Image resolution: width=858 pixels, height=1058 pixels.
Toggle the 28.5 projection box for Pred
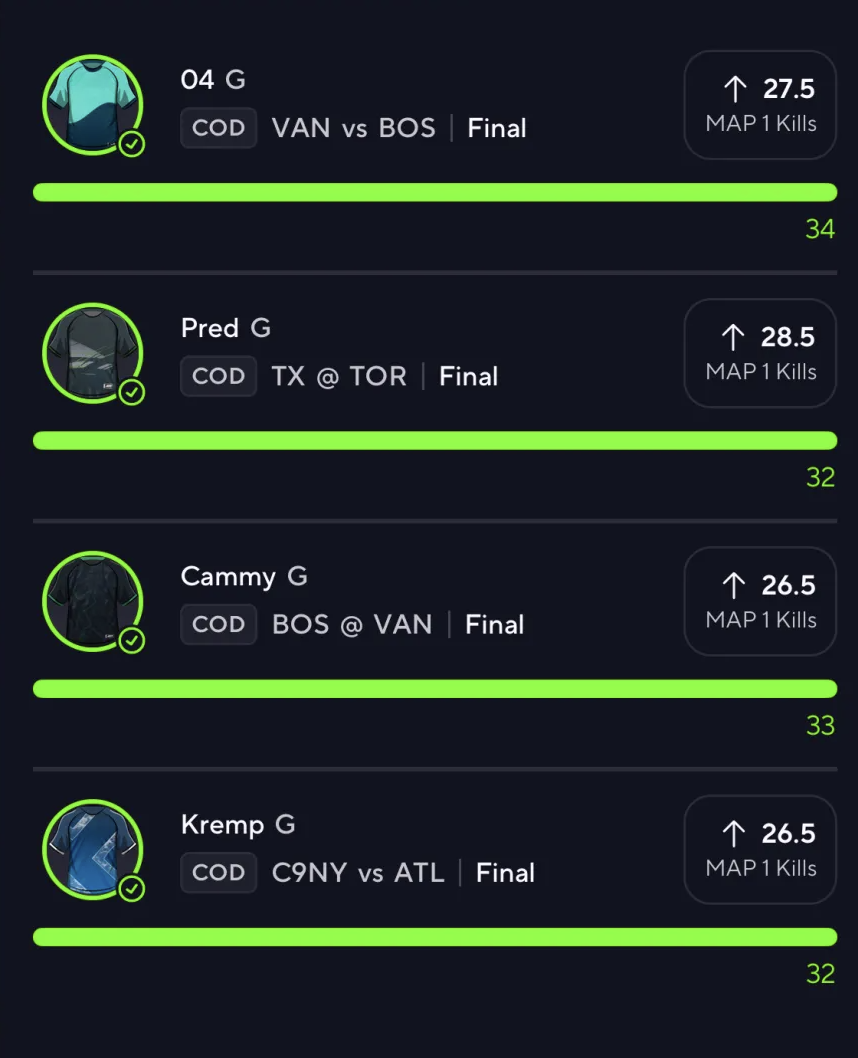pyautogui.click(x=760, y=353)
